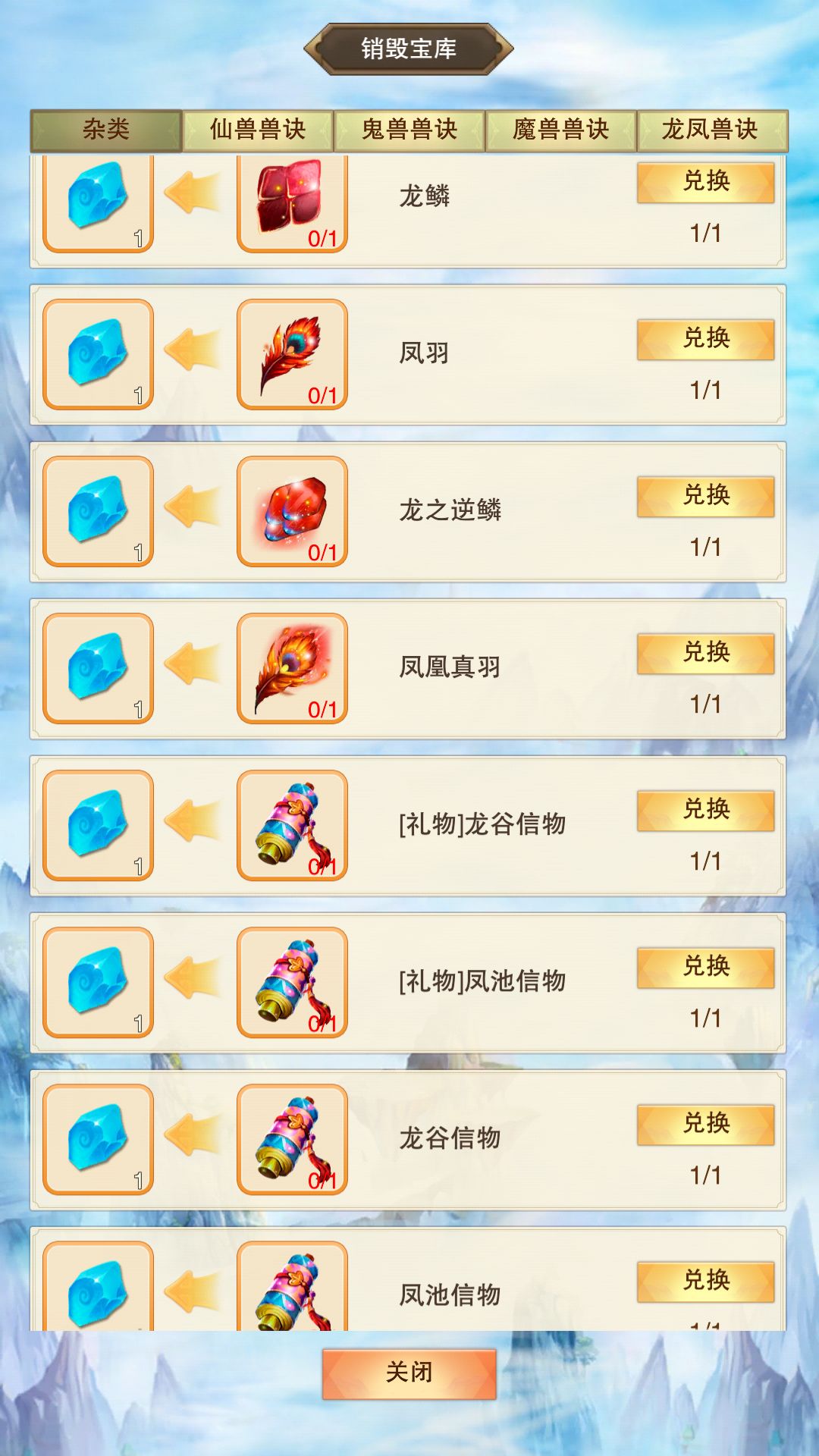Click 兑换 to exchange 龙鳞
This screenshot has height=1456, width=819.
[704, 182]
